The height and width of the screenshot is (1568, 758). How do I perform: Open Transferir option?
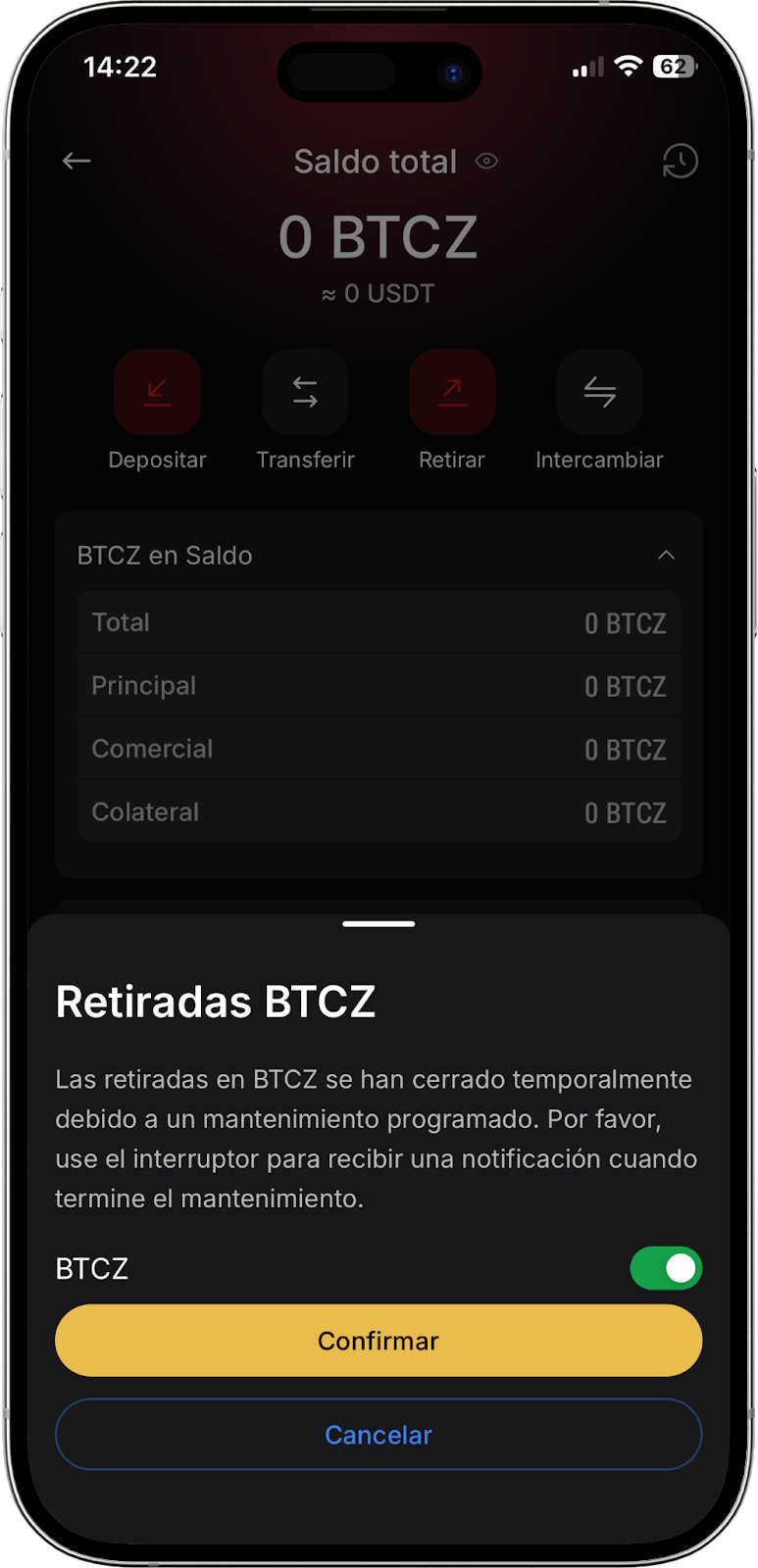[305, 392]
